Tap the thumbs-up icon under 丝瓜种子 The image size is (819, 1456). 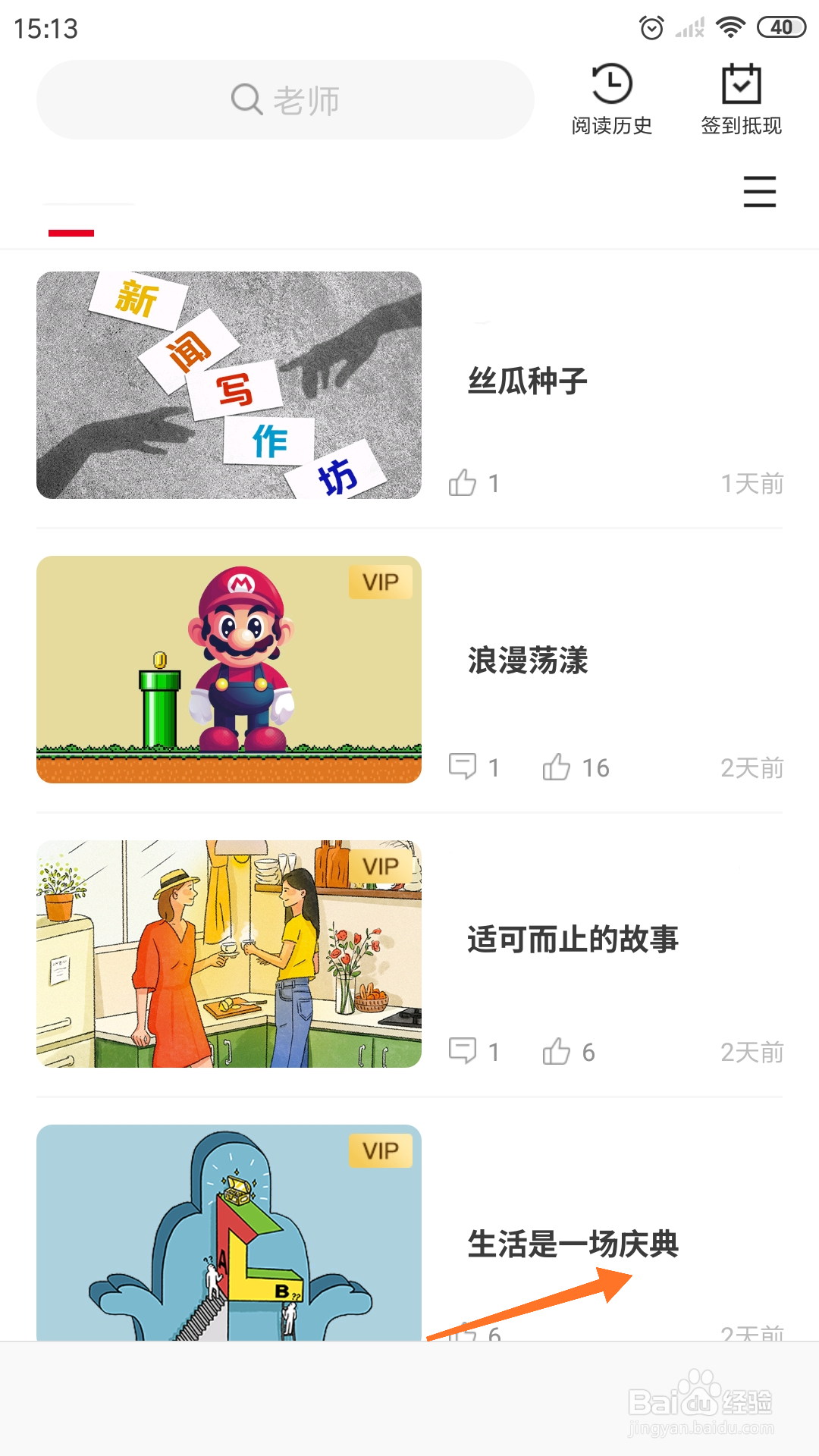coord(463,483)
